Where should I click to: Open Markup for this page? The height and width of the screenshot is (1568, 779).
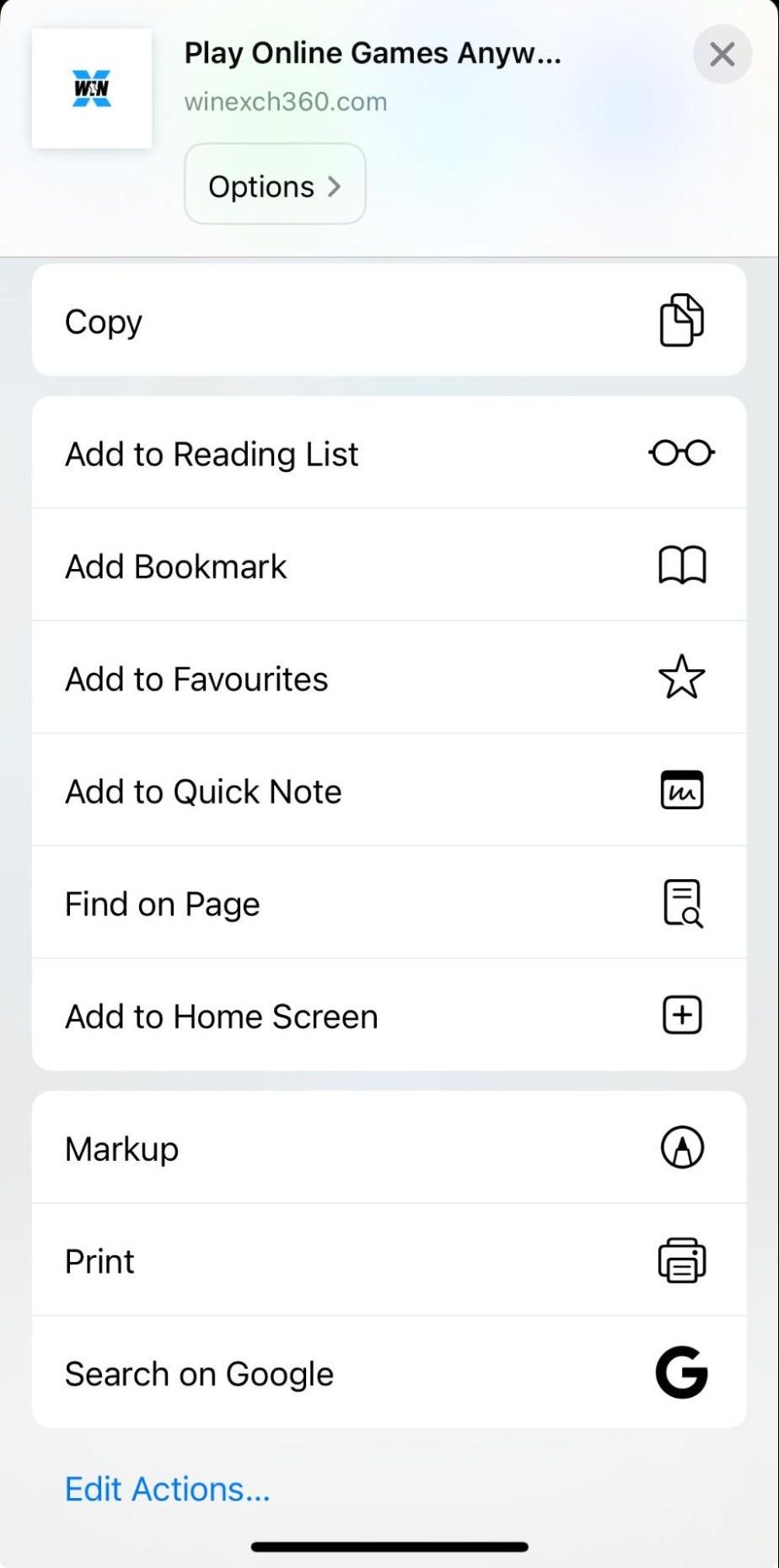point(389,1148)
